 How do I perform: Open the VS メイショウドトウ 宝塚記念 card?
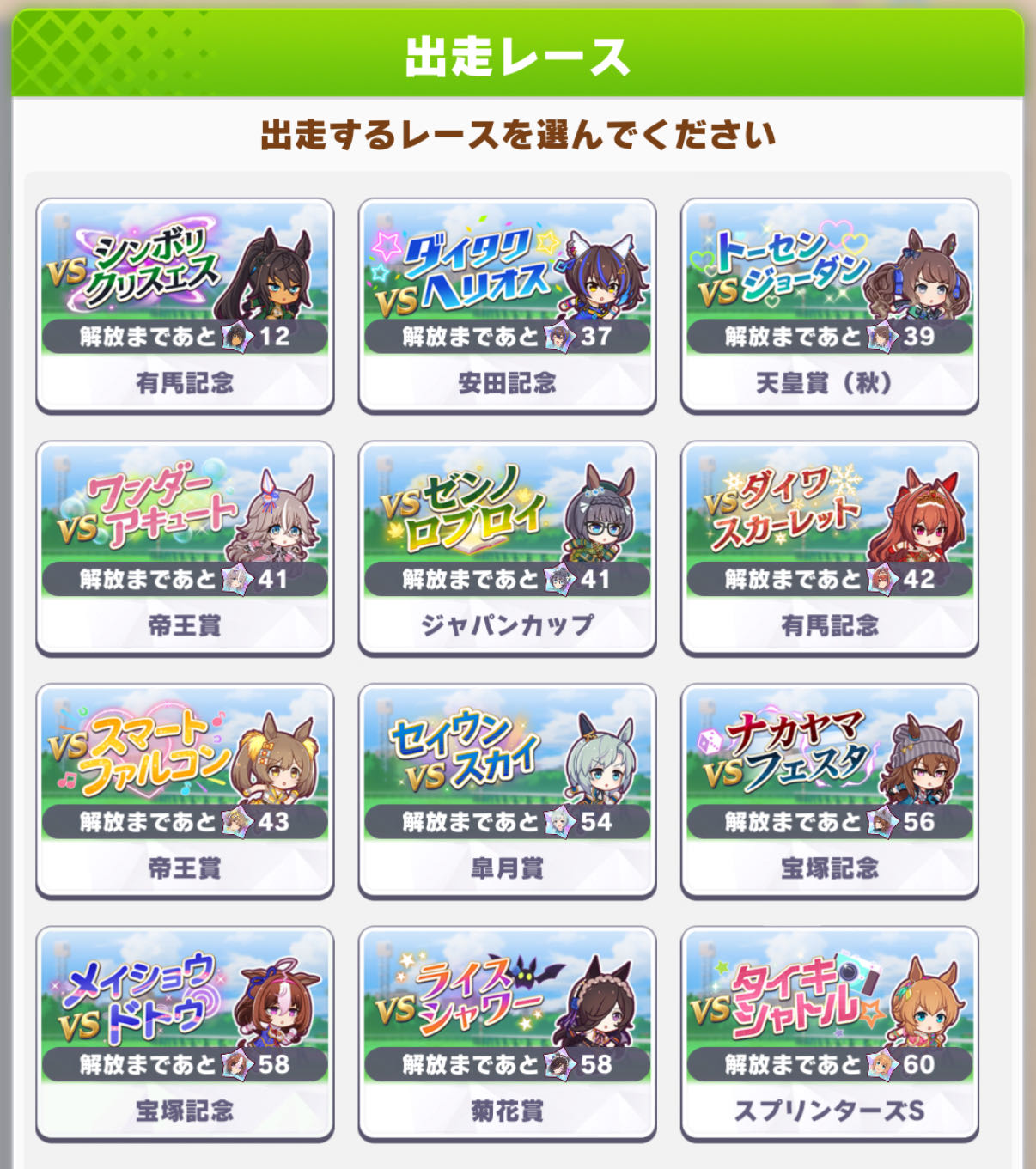185,1033
